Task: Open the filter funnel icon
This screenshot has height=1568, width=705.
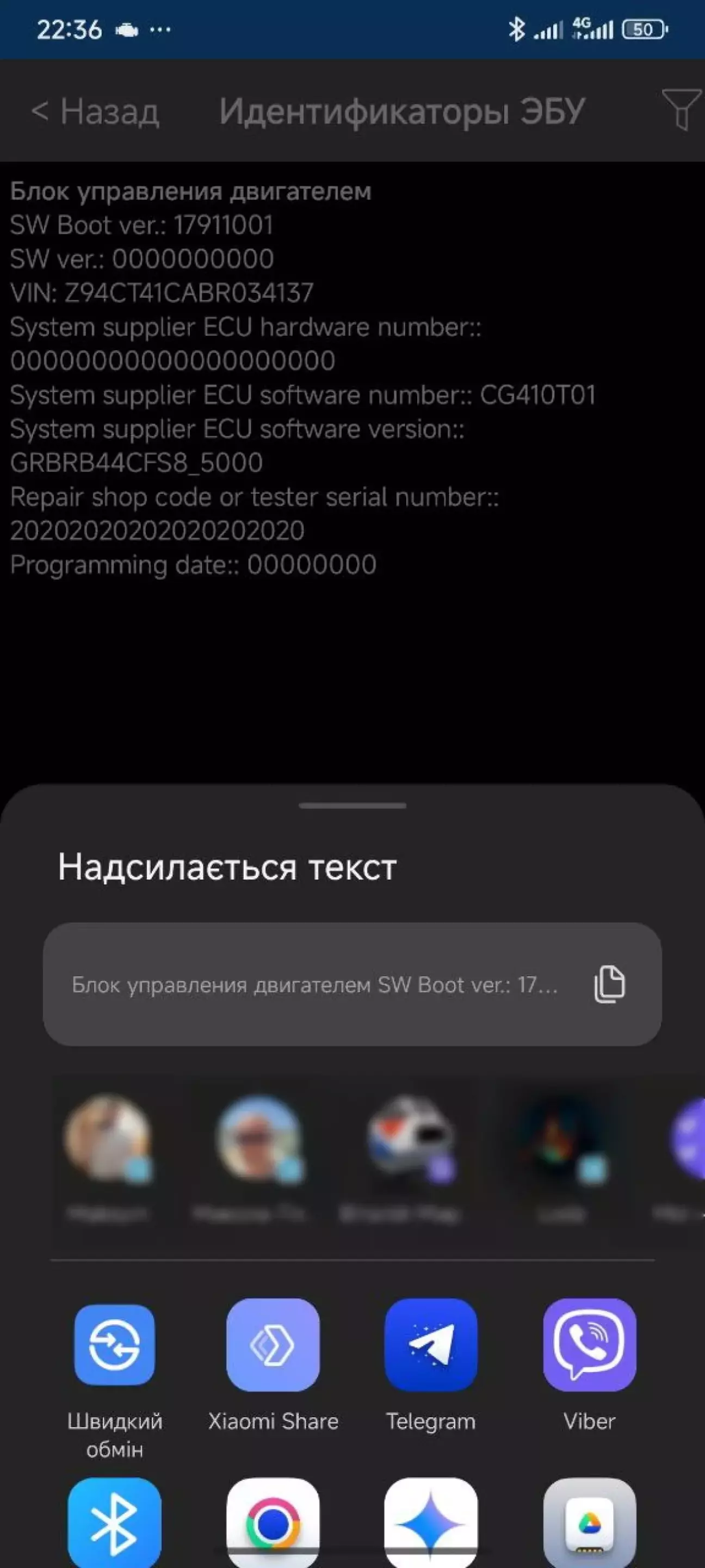Action: pyautogui.click(x=682, y=109)
